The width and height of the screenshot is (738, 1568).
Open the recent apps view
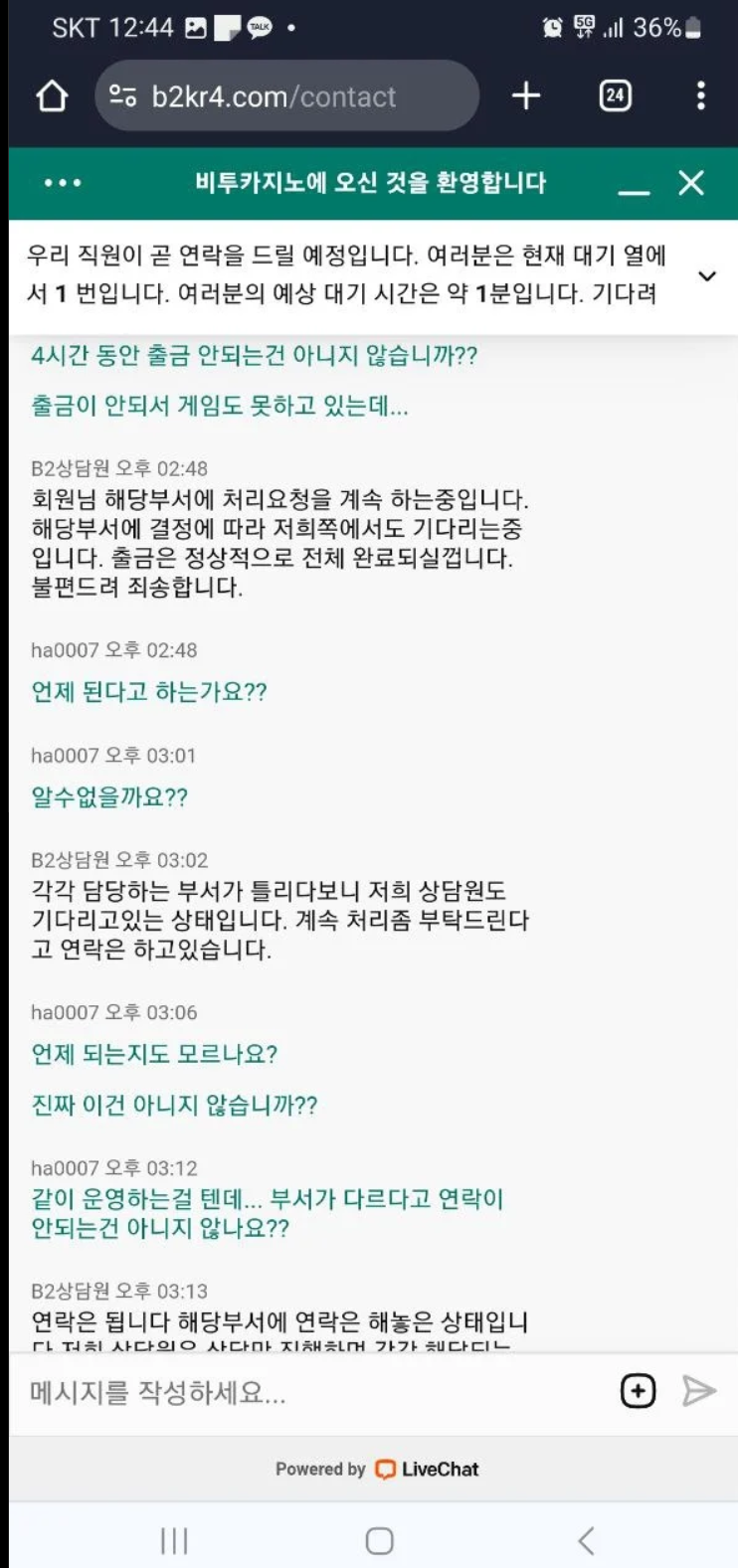[x=174, y=1540]
